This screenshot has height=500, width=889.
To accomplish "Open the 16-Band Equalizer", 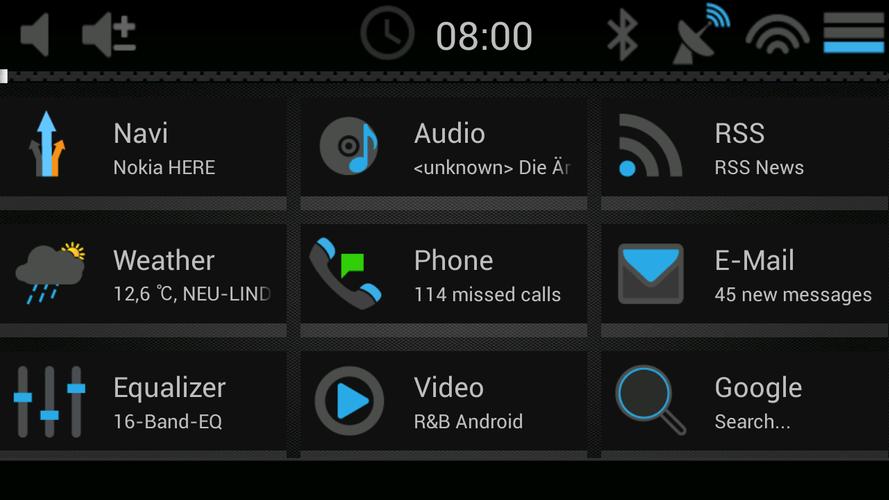I will click(x=143, y=401).
